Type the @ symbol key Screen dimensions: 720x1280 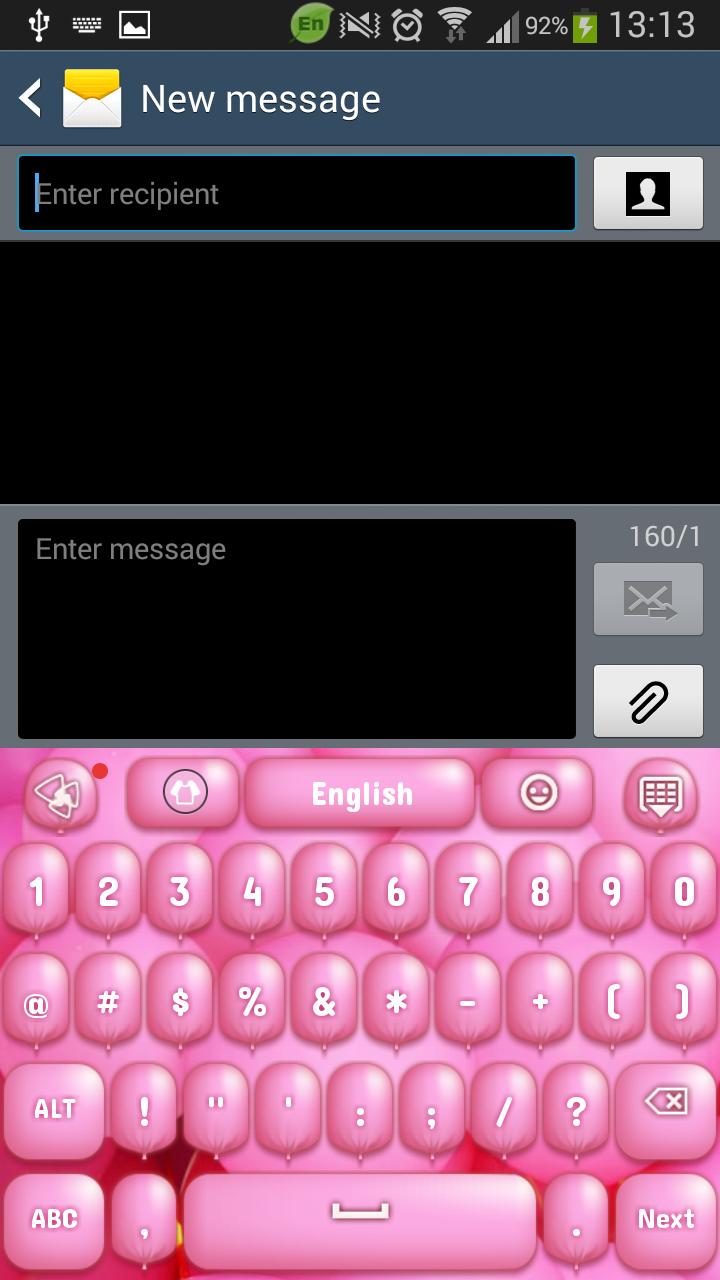pyautogui.click(x=36, y=1002)
